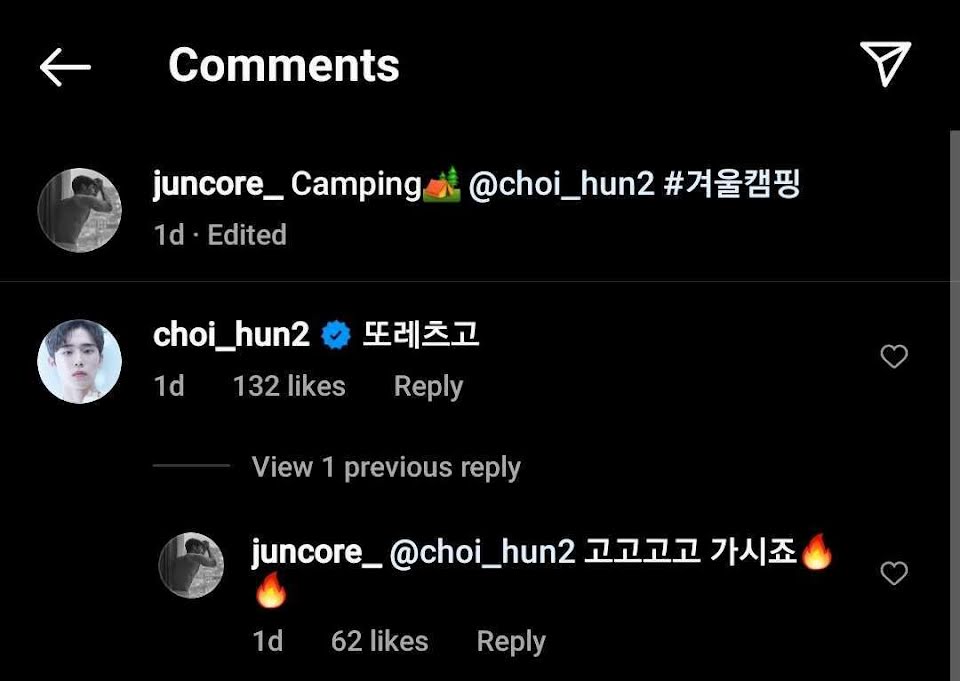Like juncore_'s reply comment

click(x=893, y=573)
